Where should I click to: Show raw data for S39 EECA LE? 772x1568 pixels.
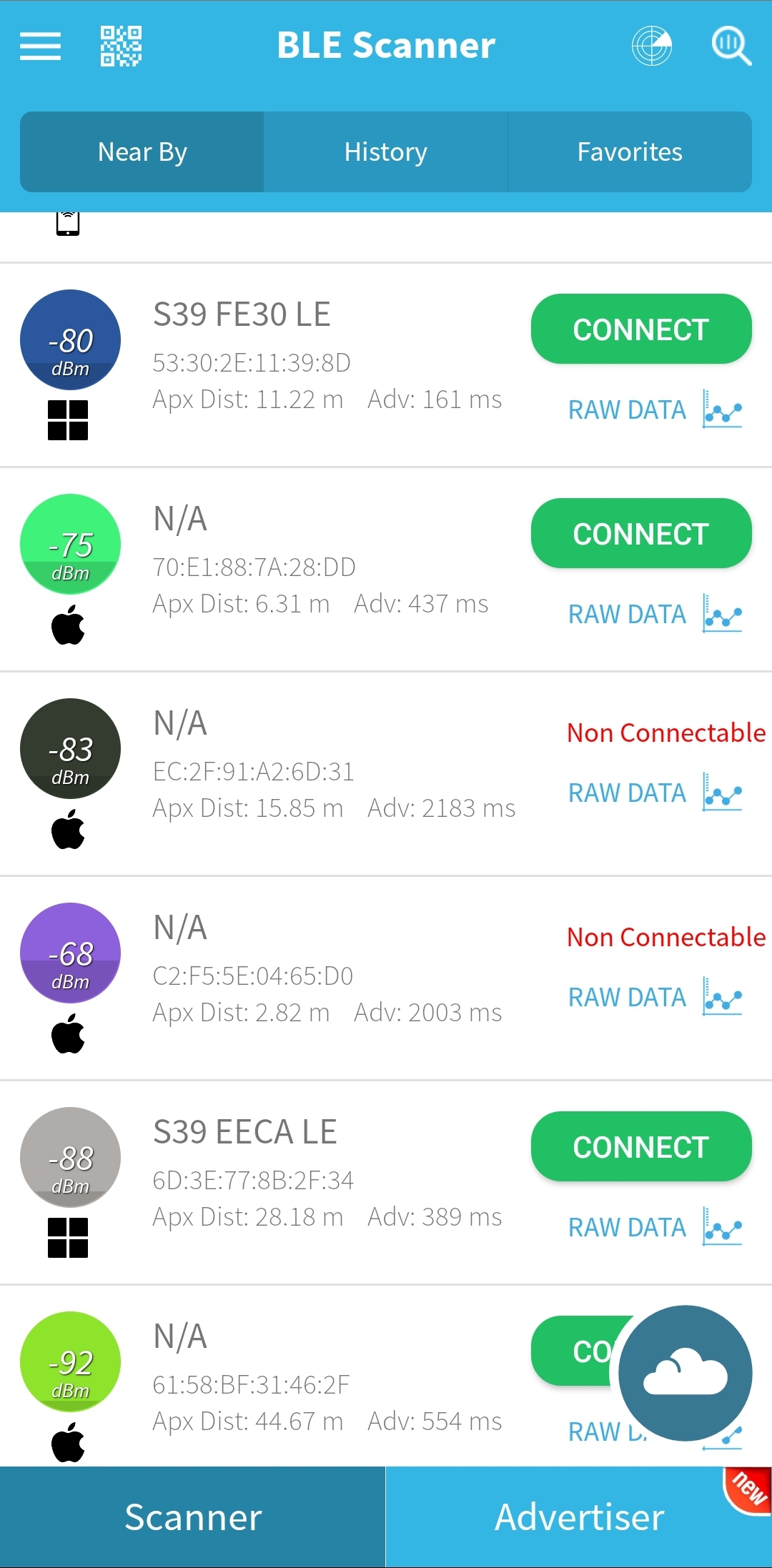coord(627,1228)
